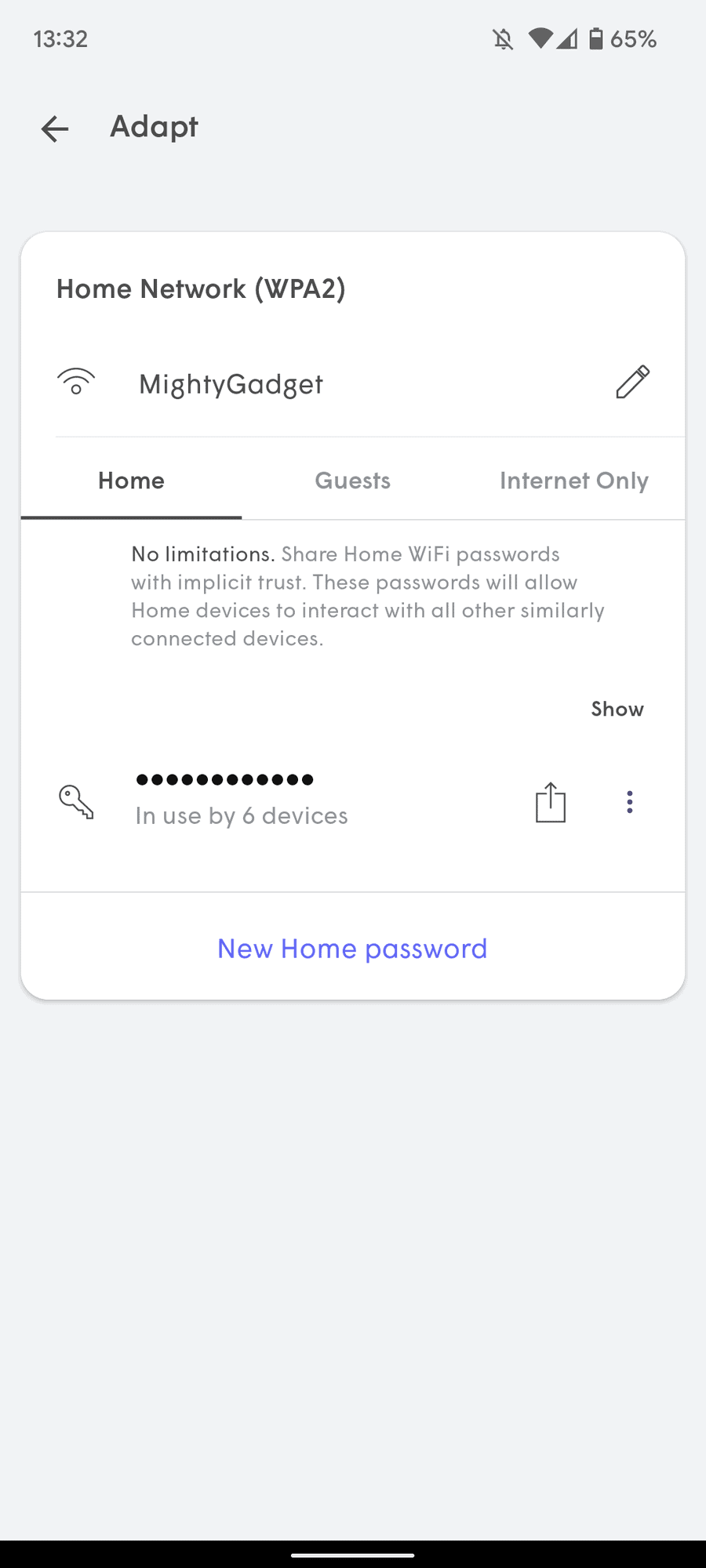Select the Home tab
Viewport: 706px width, 1568px height.
coord(131,481)
